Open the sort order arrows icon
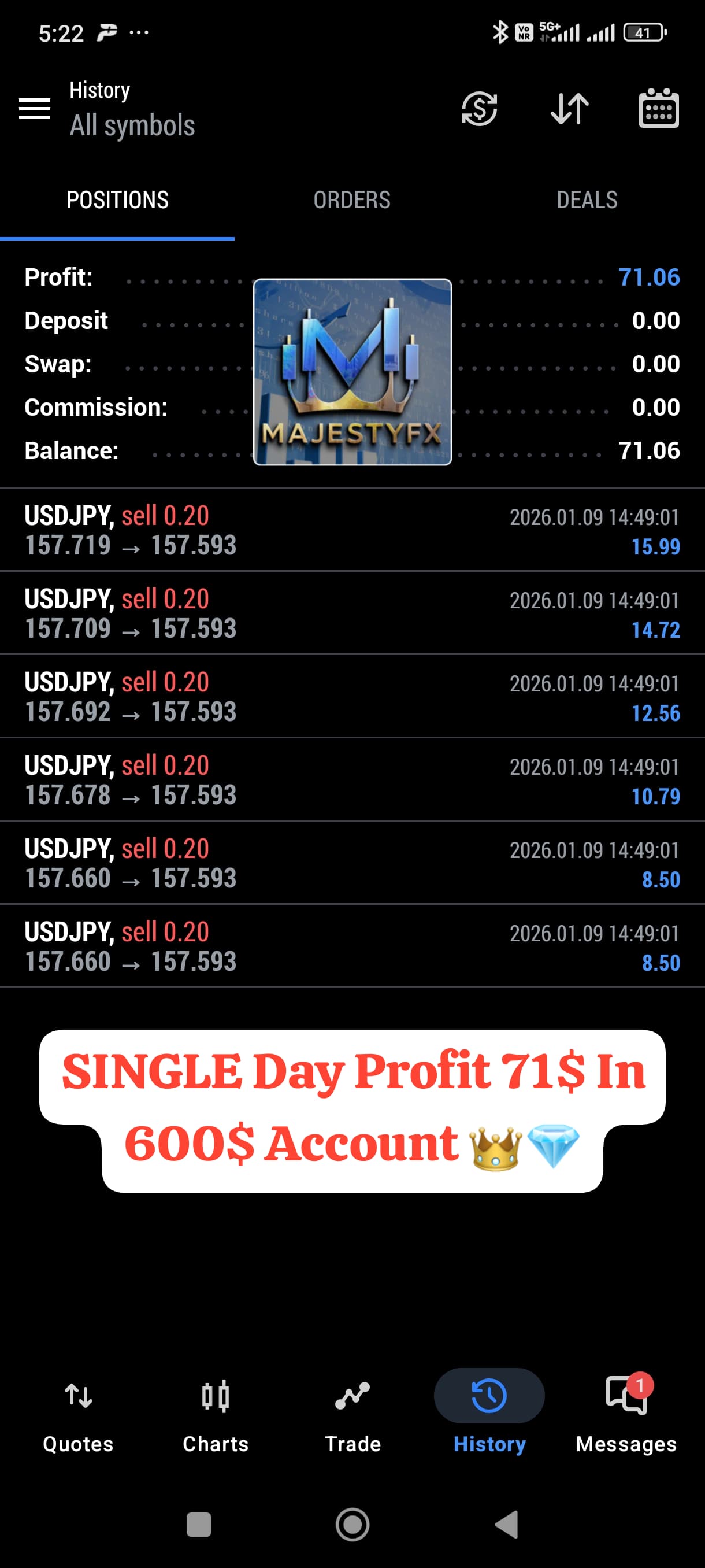Image resolution: width=705 pixels, height=1568 pixels. [x=569, y=109]
